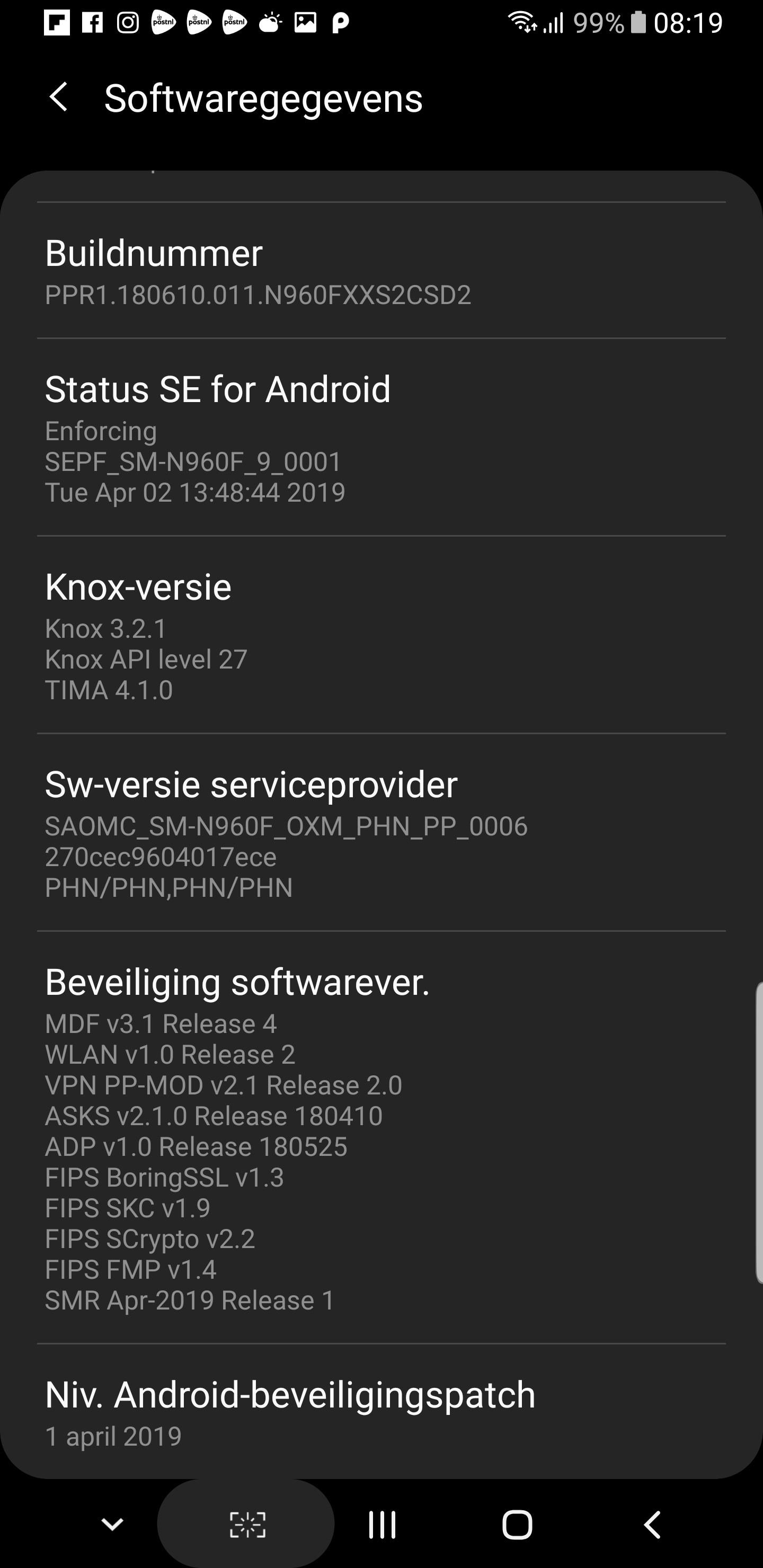Go to the home screen
The width and height of the screenshot is (763, 1568).
(x=517, y=1524)
